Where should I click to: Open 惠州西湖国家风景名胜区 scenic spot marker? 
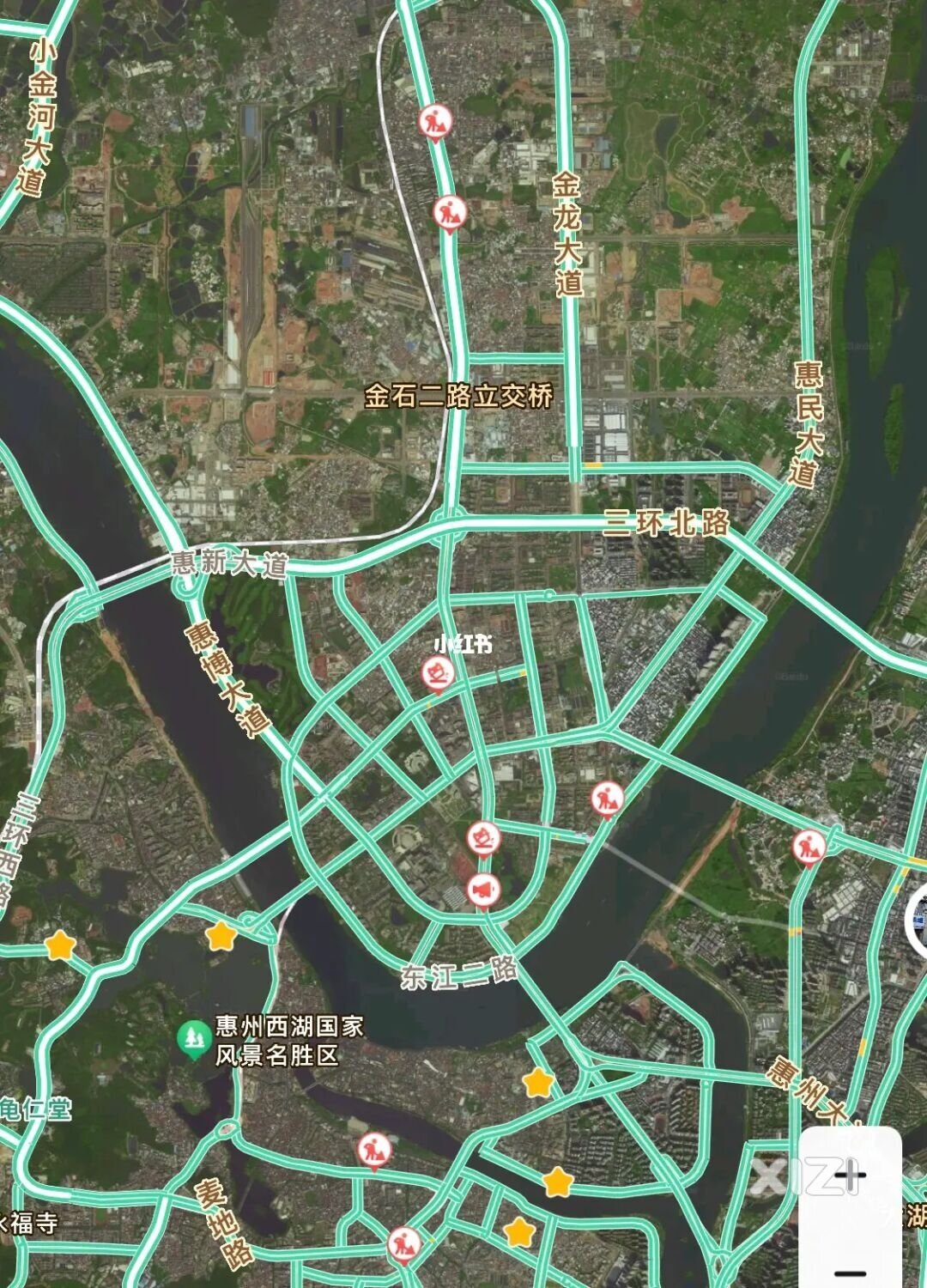(195, 1039)
